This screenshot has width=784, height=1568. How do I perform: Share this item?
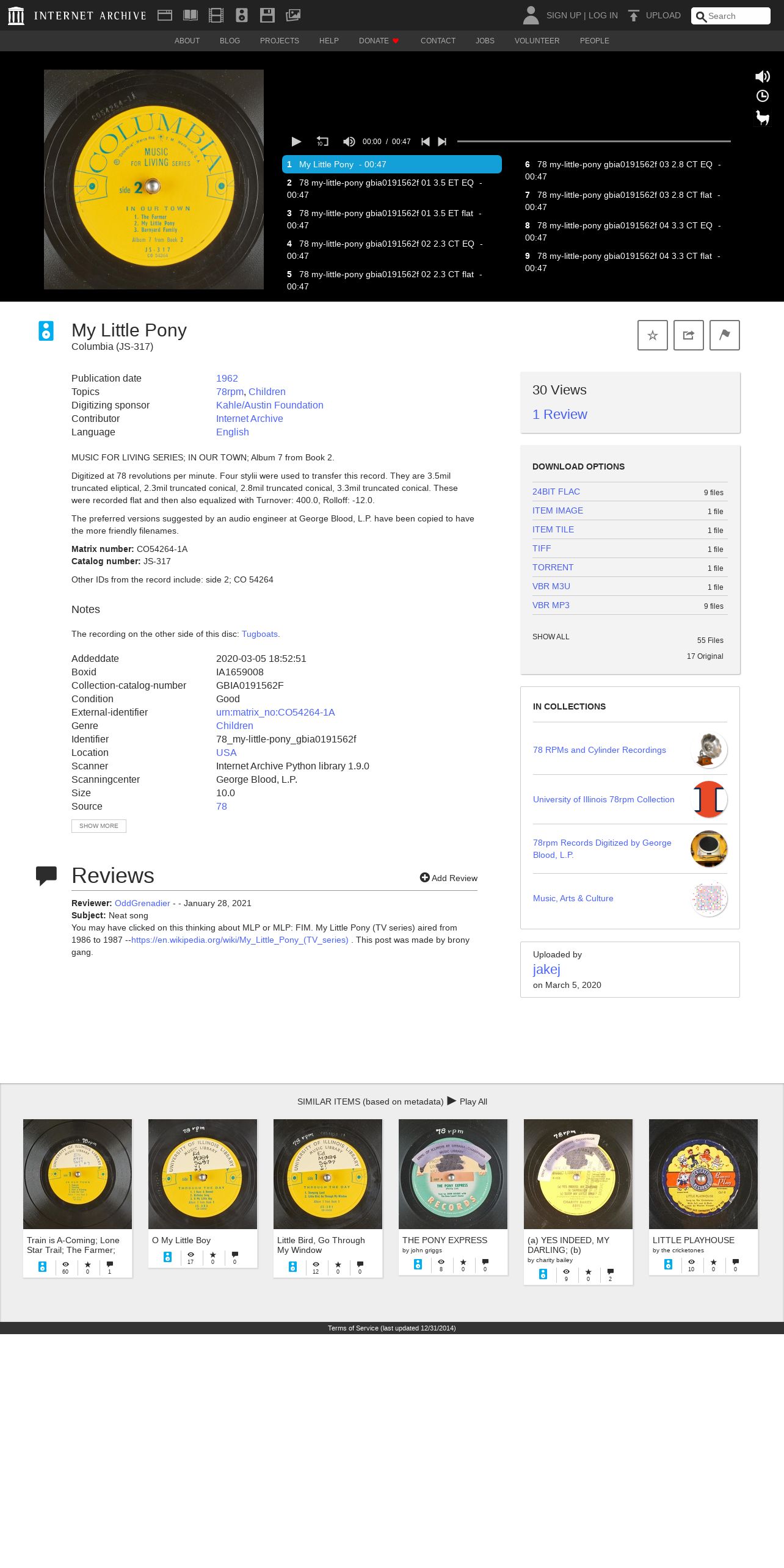pos(689,335)
